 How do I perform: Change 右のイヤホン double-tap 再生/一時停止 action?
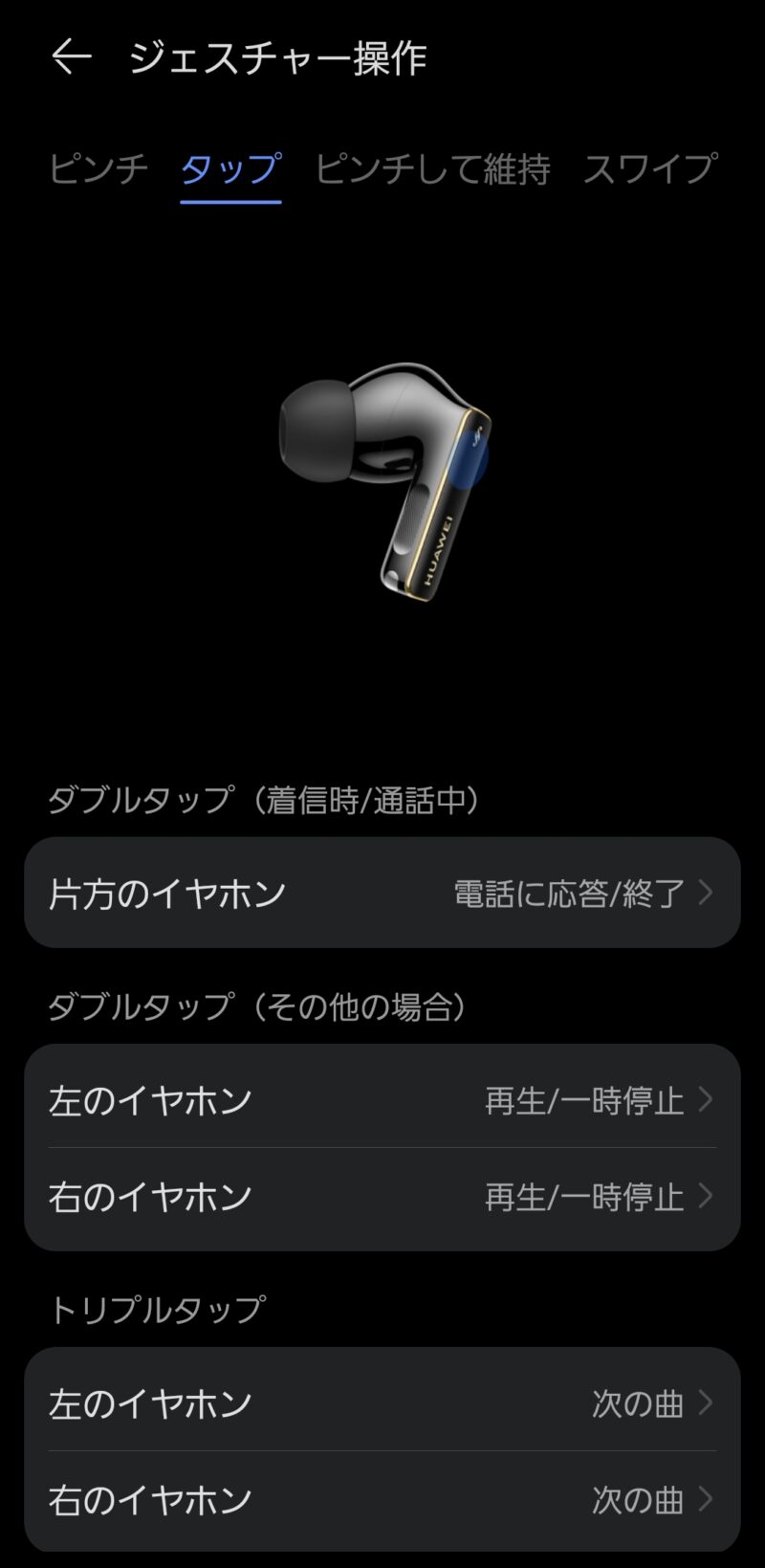pos(382,1197)
